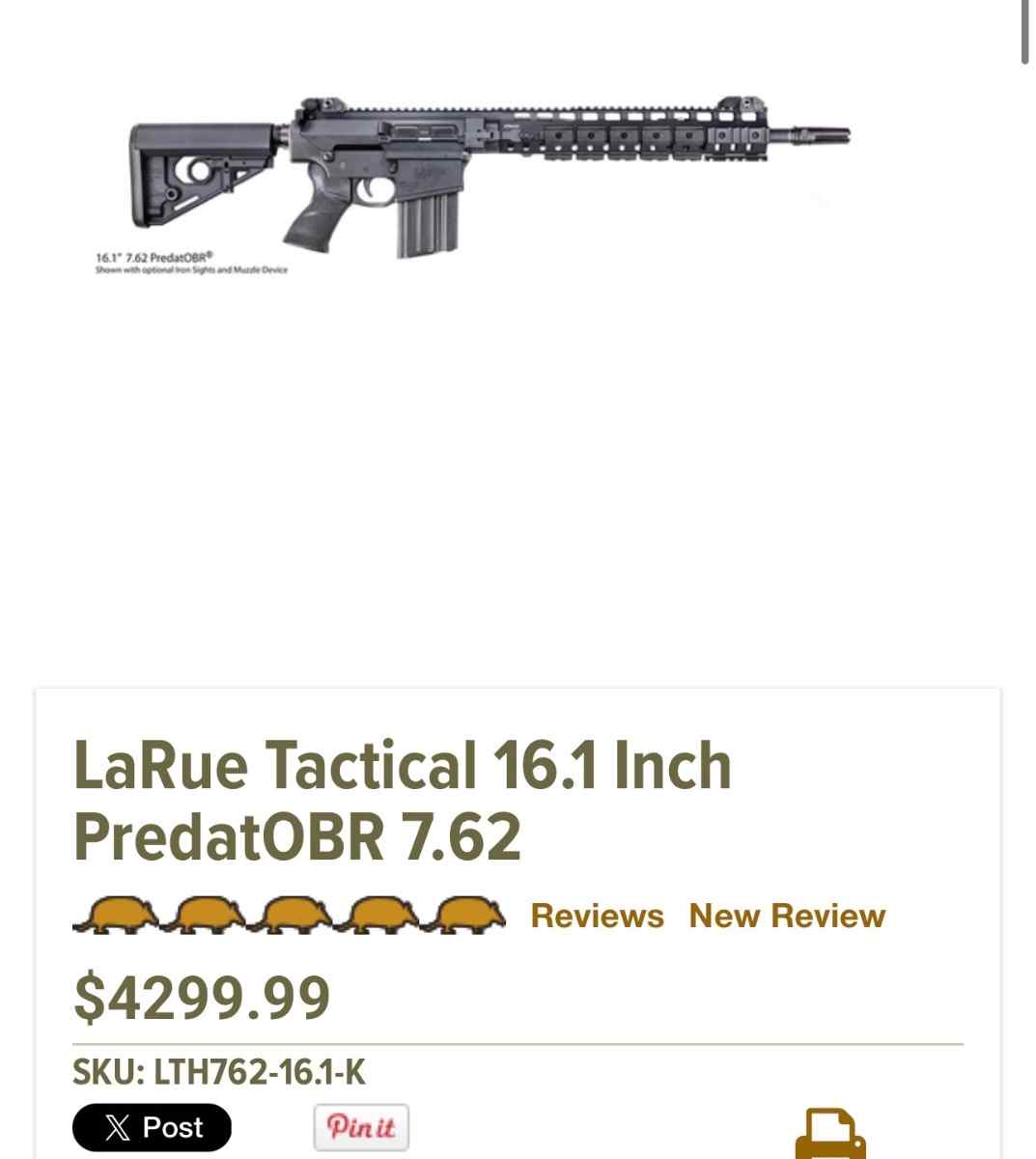Open the Reviews link
The height and width of the screenshot is (1159, 1036).
pyautogui.click(x=597, y=916)
